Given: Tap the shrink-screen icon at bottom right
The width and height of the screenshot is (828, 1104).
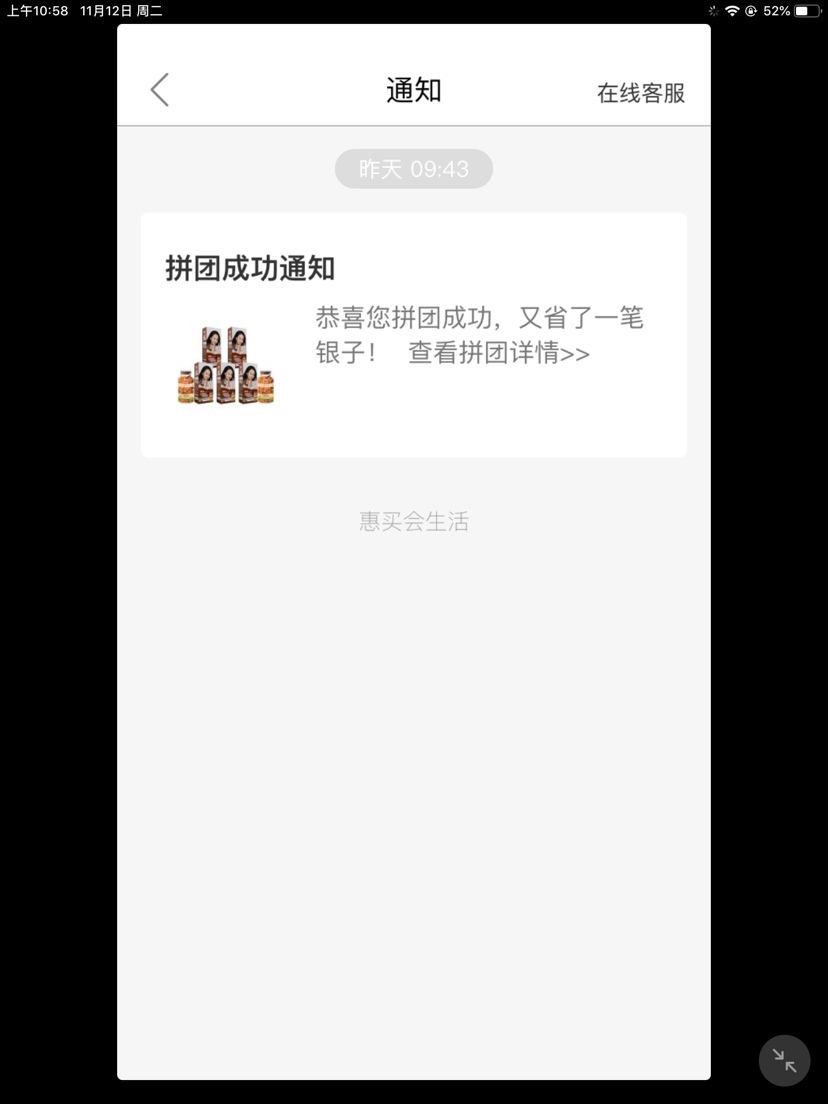Looking at the screenshot, I should 784,1060.
